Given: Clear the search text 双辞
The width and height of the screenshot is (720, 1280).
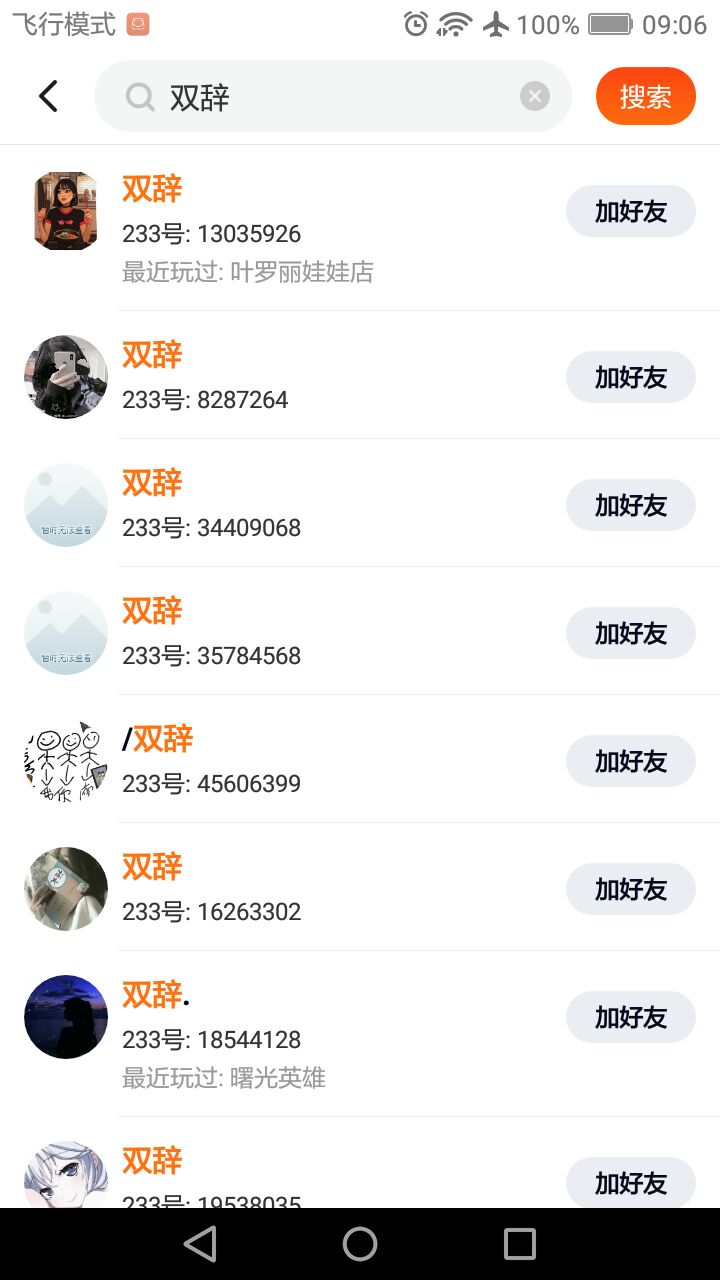Looking at the screenshot, I should (535, 96).
